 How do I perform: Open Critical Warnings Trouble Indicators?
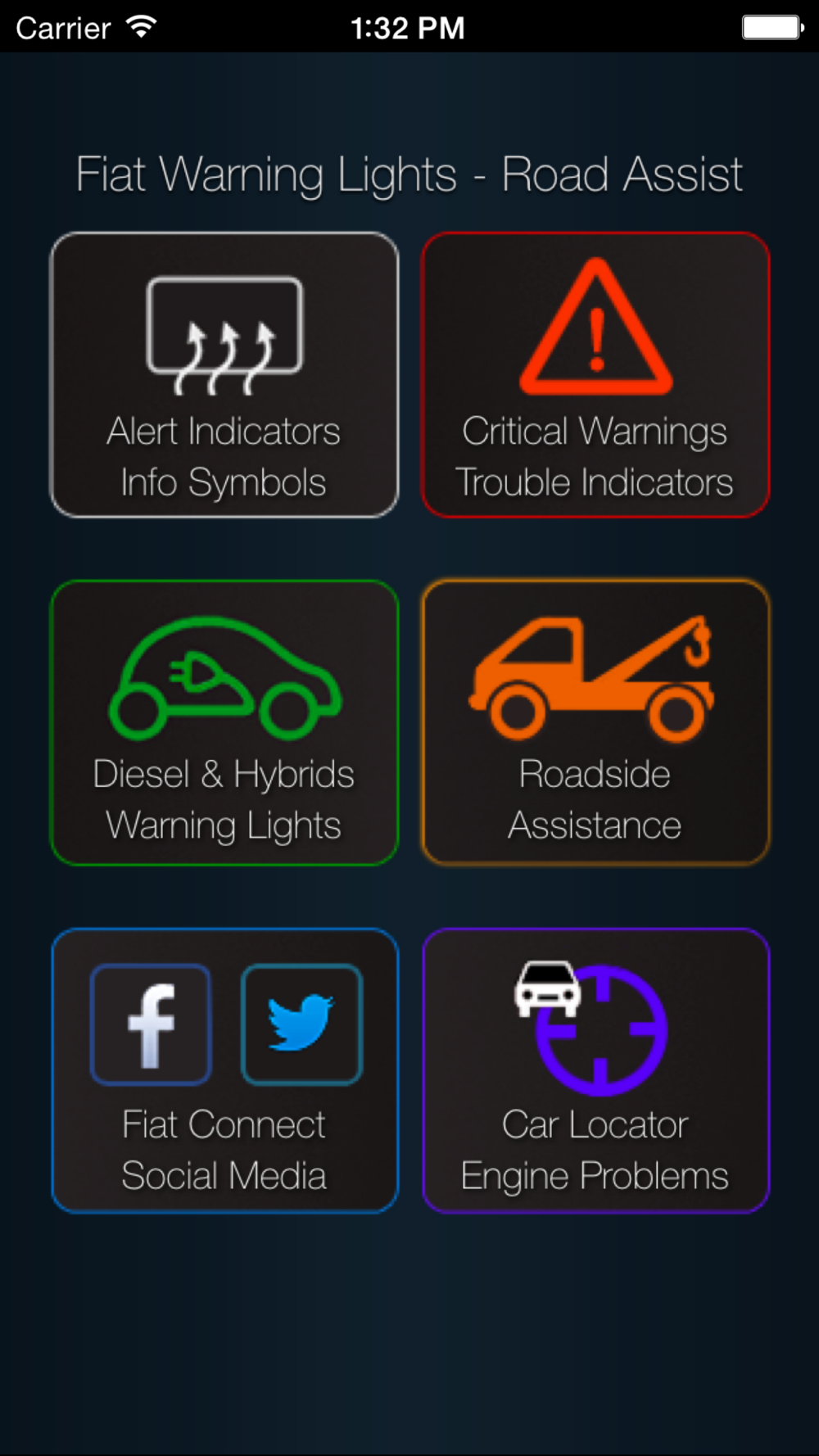(595, 375)
